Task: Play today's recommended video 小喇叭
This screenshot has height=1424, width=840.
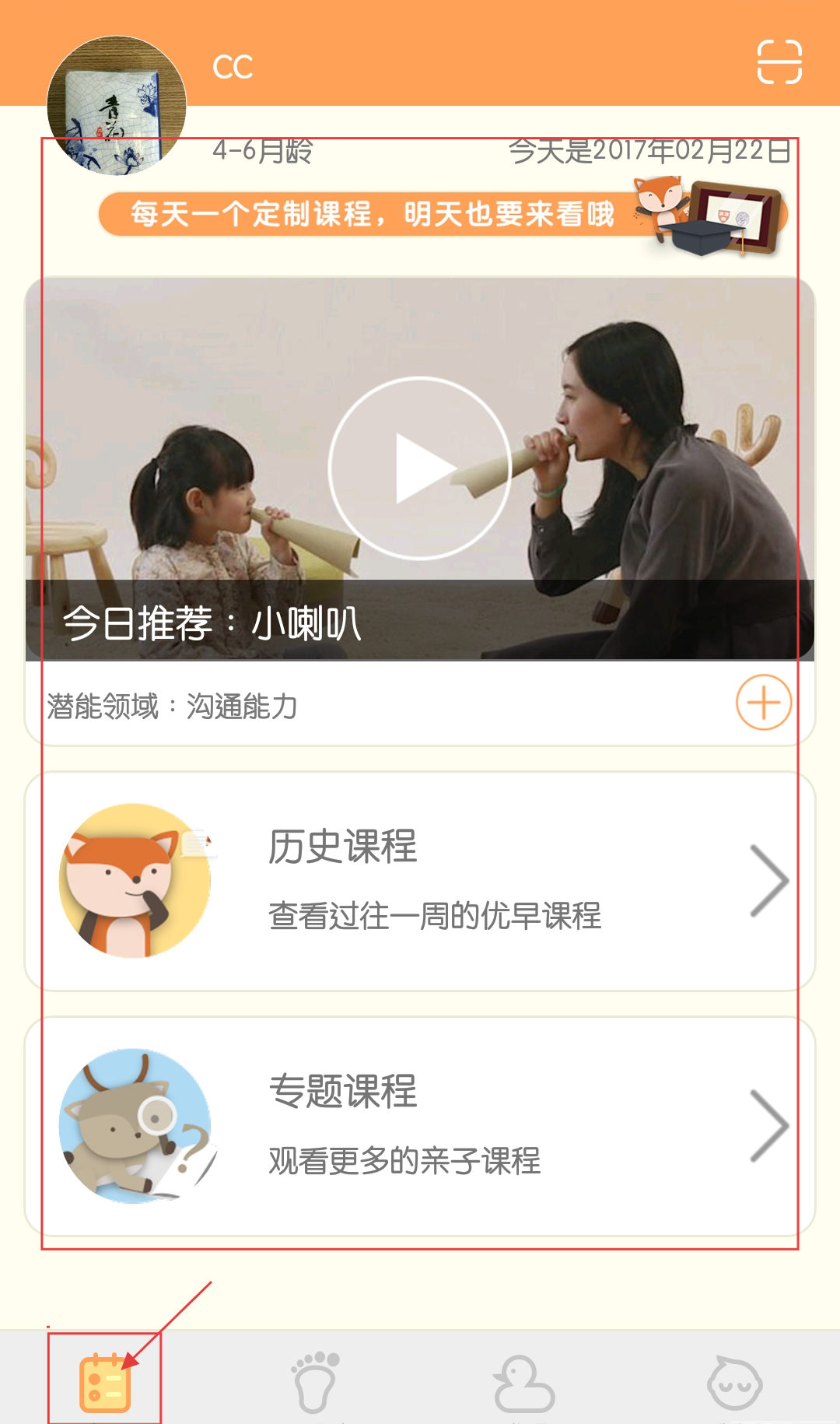Action: point(420,468)
